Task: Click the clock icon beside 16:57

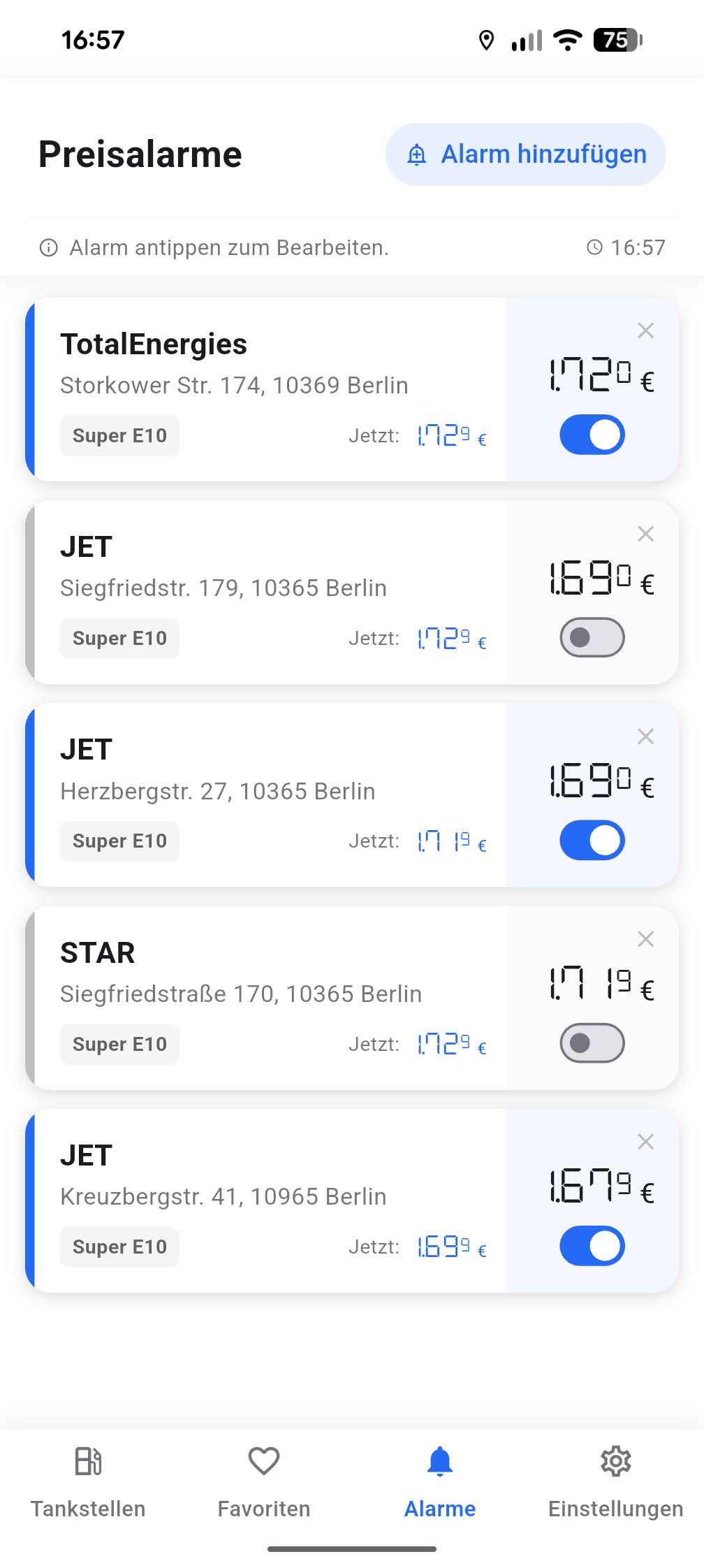Action: coord(594,247)
